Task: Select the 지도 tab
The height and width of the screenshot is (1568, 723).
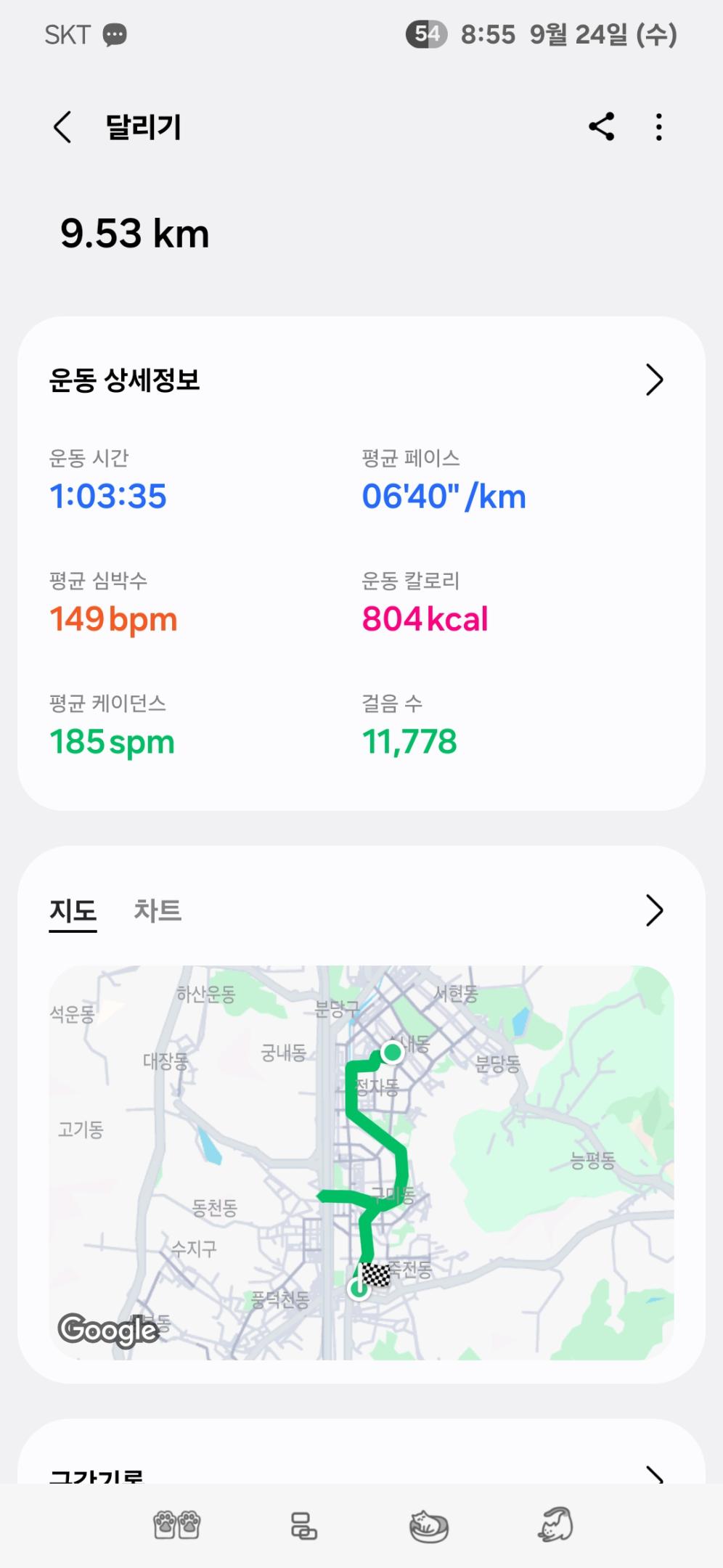Action: point(73,910)
